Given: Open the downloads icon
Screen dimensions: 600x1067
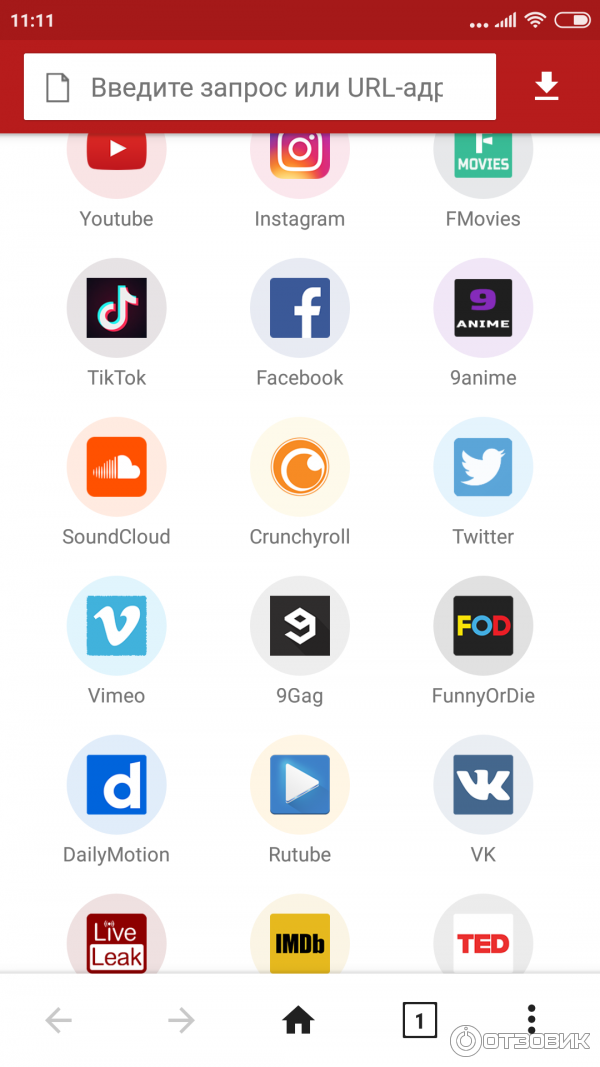Looking at the screenshot, I should (x=546, y=87).
